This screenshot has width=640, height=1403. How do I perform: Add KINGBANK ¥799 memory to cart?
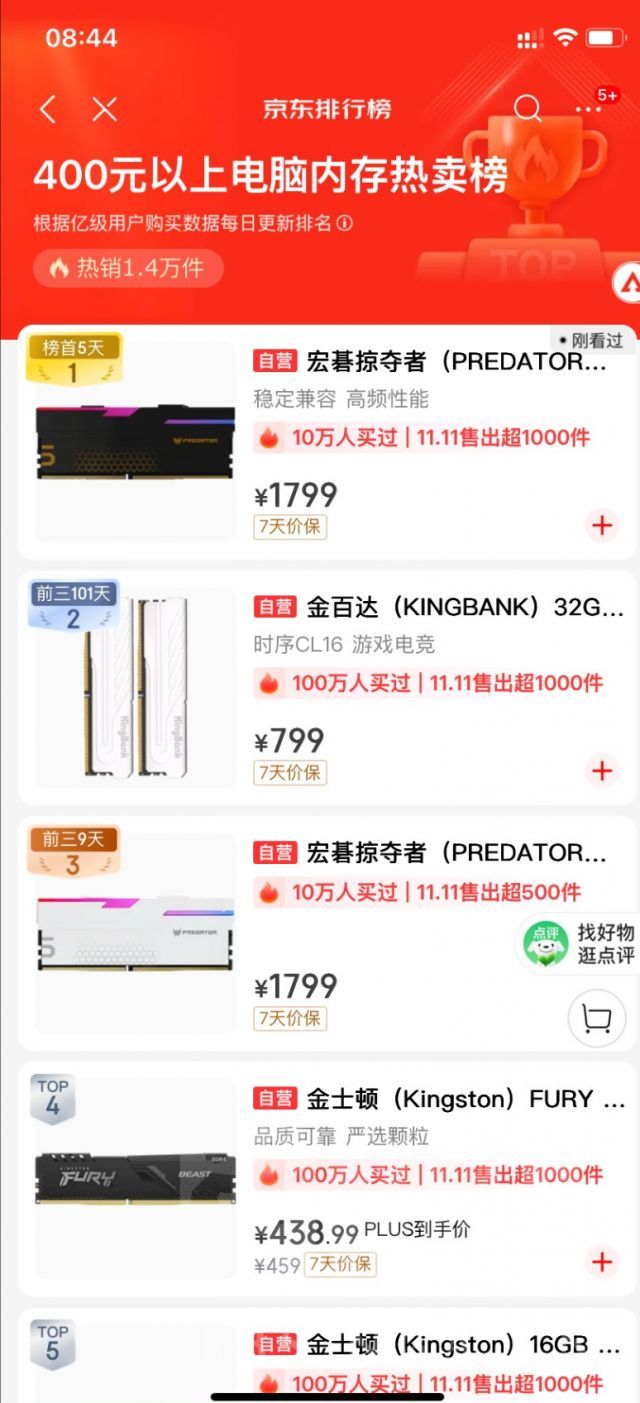pos(602,771)
